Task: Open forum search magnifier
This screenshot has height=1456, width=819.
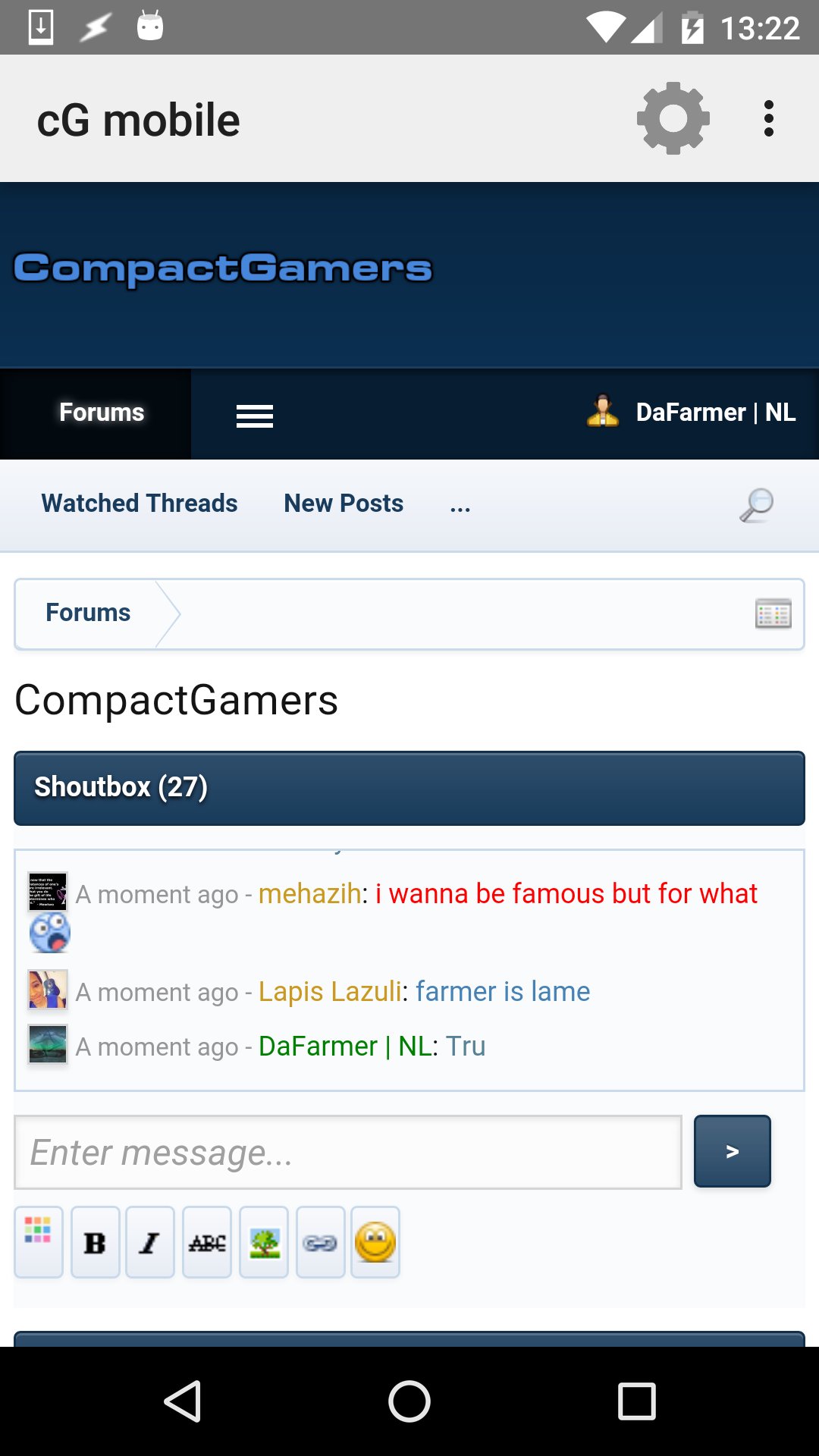Action: coord(756,505)
